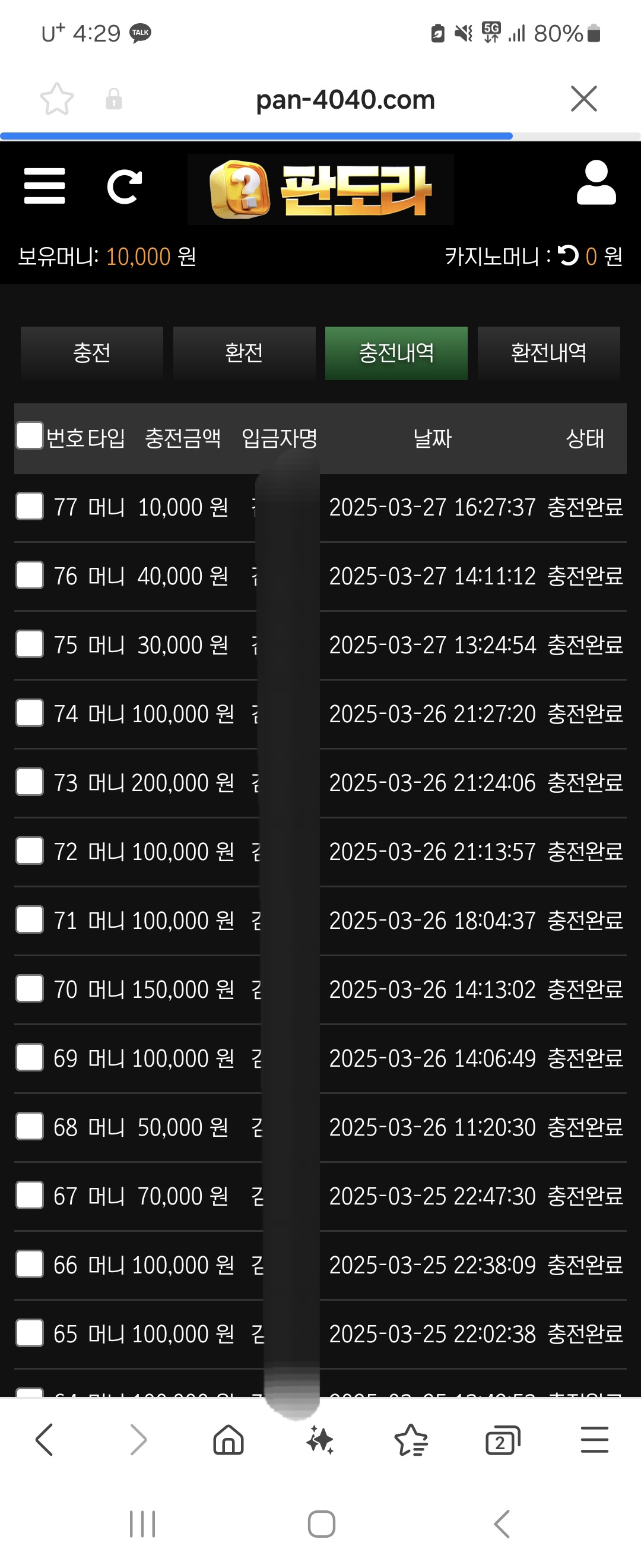Screen dimensions: 641x1568
Task: Check the box for entry number 77
Action: click(x=29, y=507)
